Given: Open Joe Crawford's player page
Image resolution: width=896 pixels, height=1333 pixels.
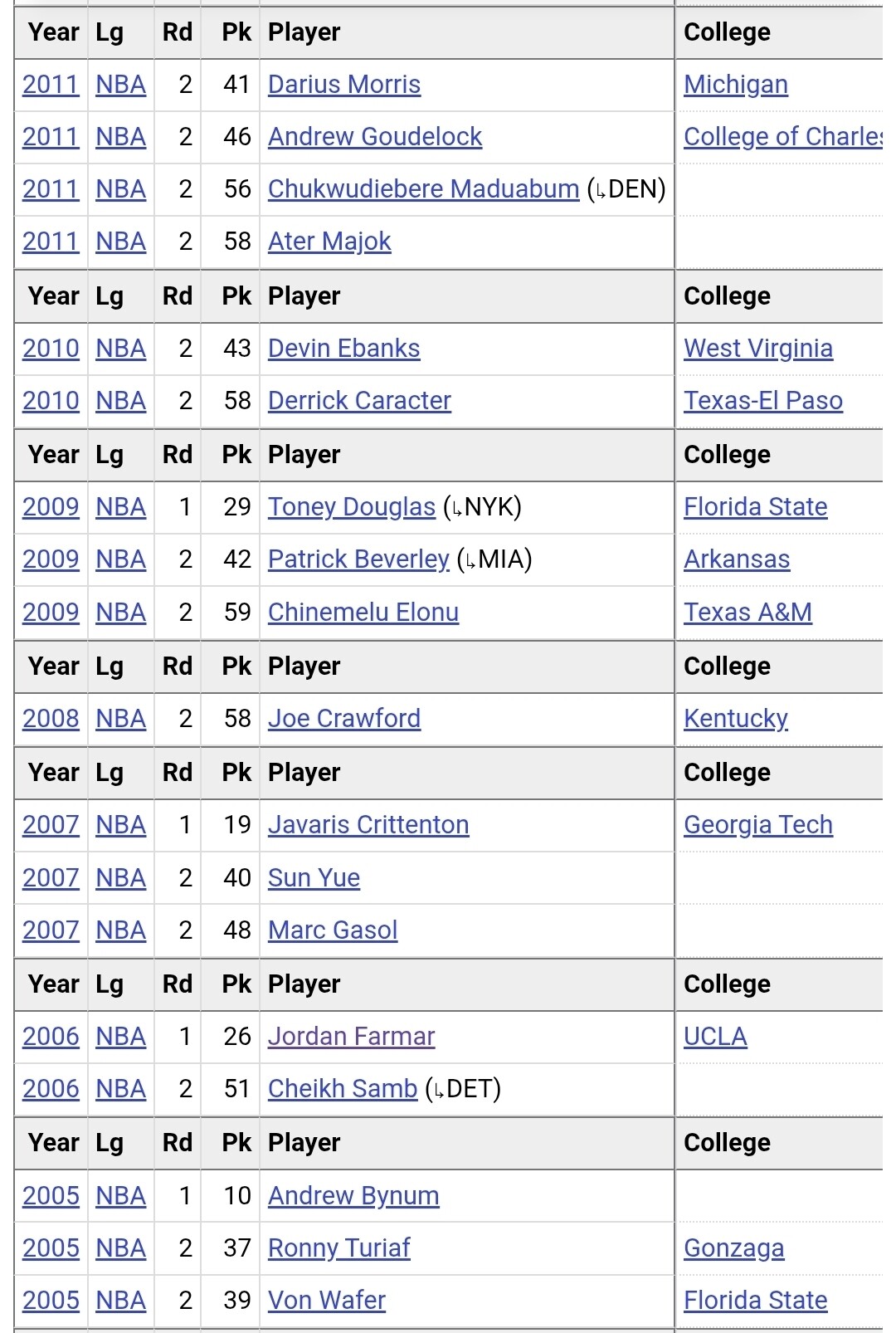Looking at the screenshot, I should point(344,719).
